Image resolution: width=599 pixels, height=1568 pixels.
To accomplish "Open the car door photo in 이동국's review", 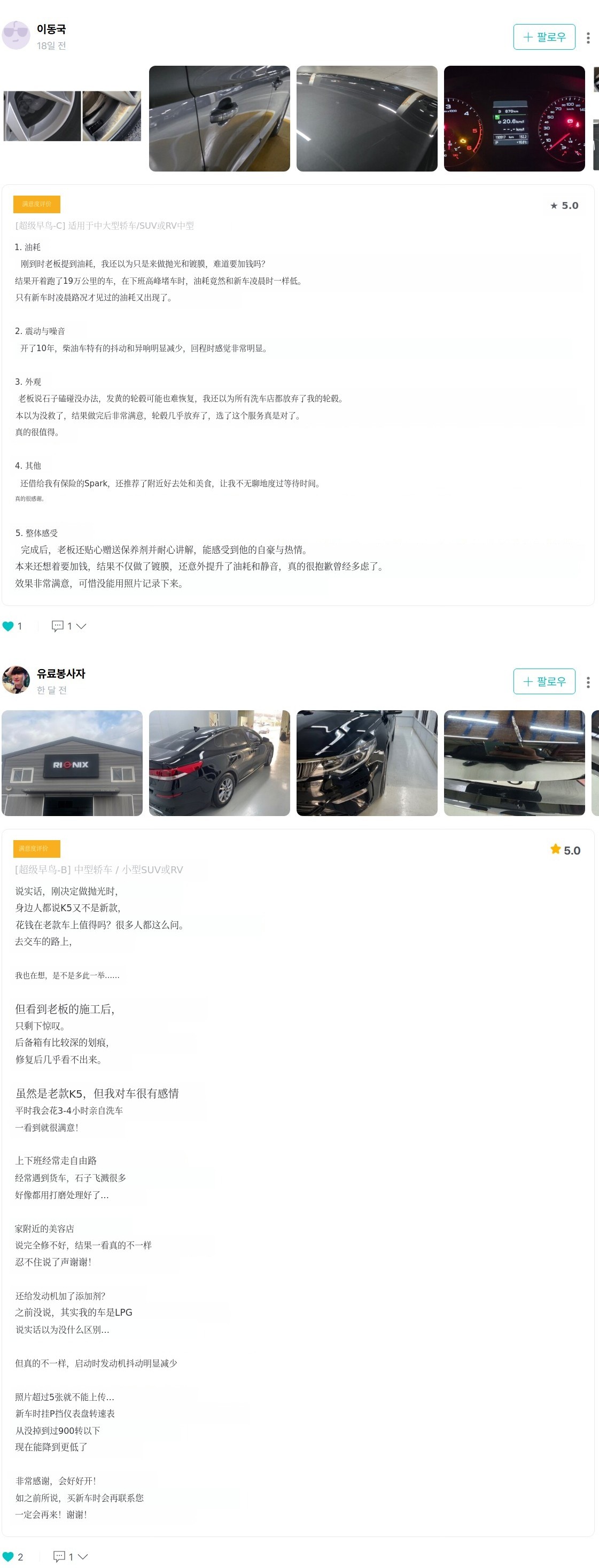I will pos(219,119).
